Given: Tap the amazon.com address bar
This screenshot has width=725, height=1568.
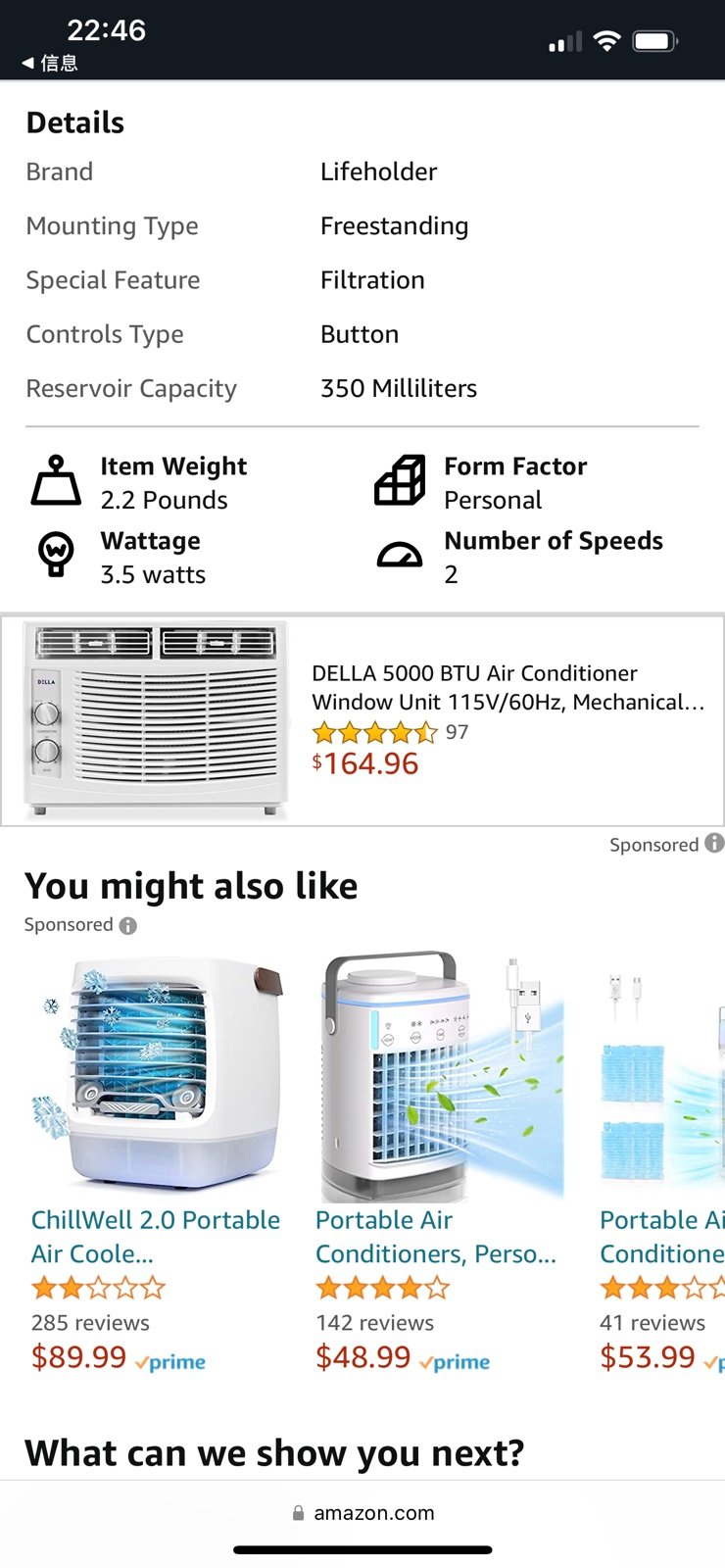Looking at the screenshot, I should [362, 1512].
